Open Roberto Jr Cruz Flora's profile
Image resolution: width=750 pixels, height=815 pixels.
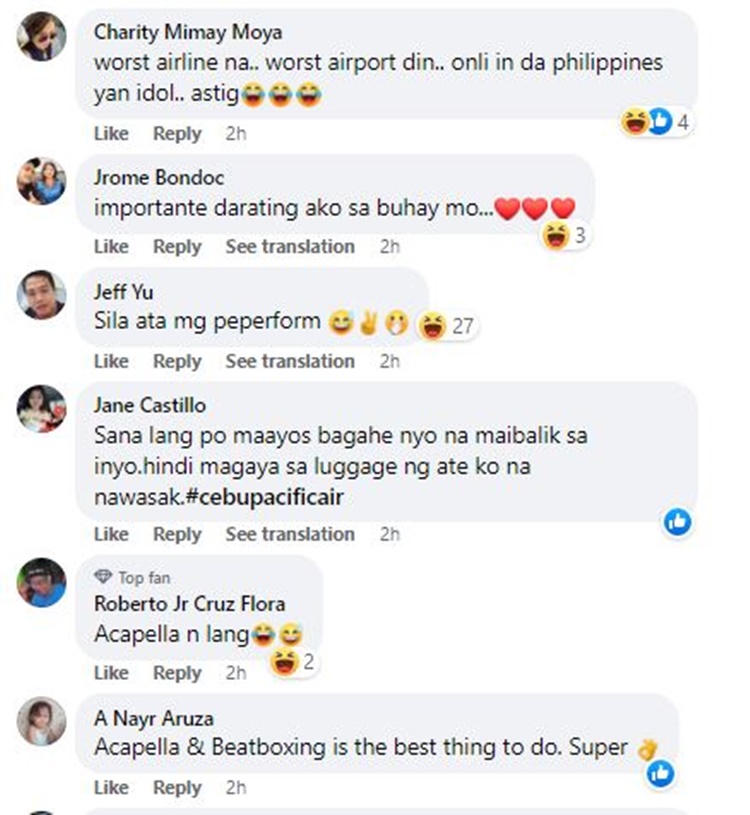[x=189, y=604]
